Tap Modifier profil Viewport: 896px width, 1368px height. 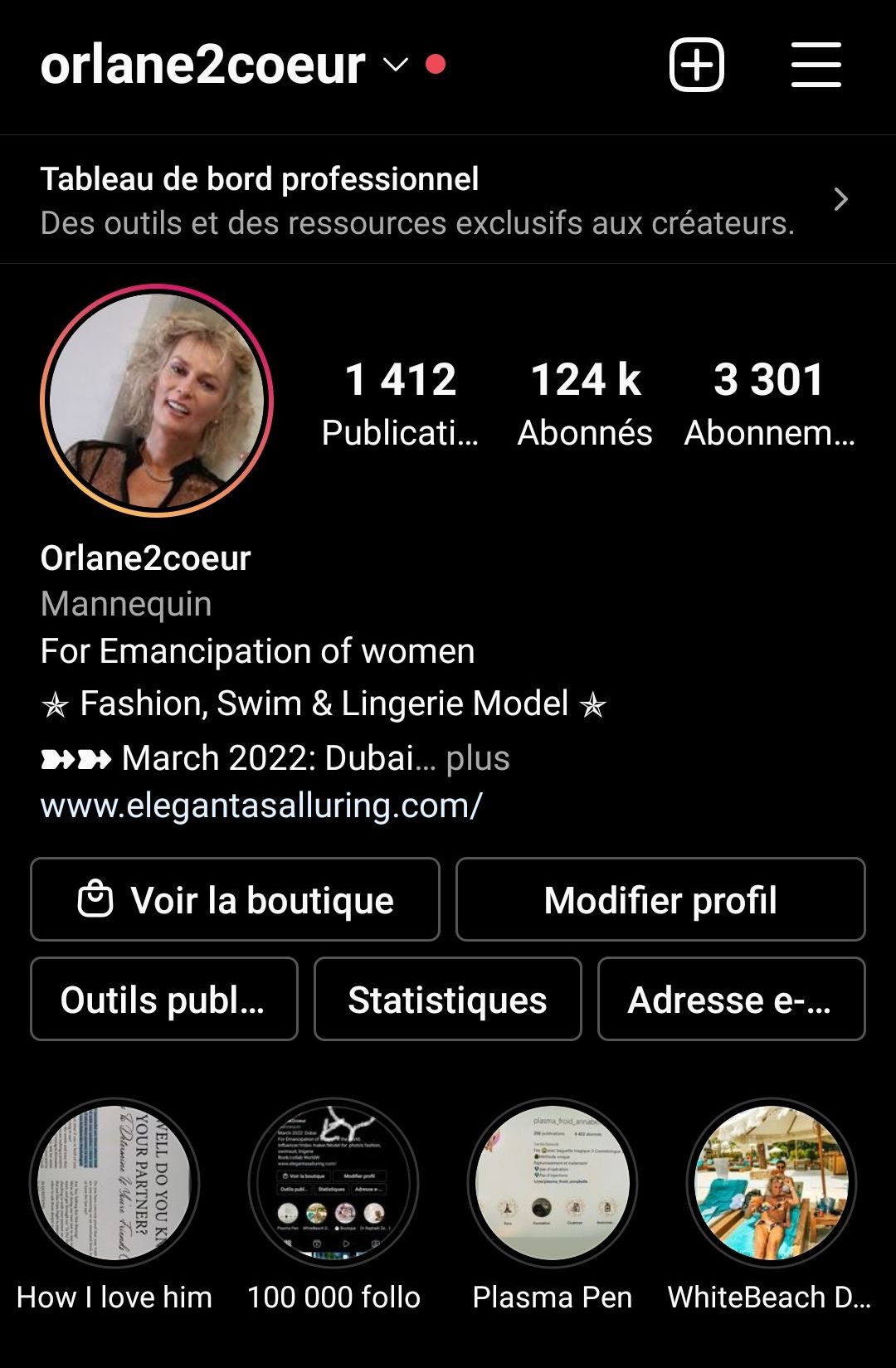[660, 900]
